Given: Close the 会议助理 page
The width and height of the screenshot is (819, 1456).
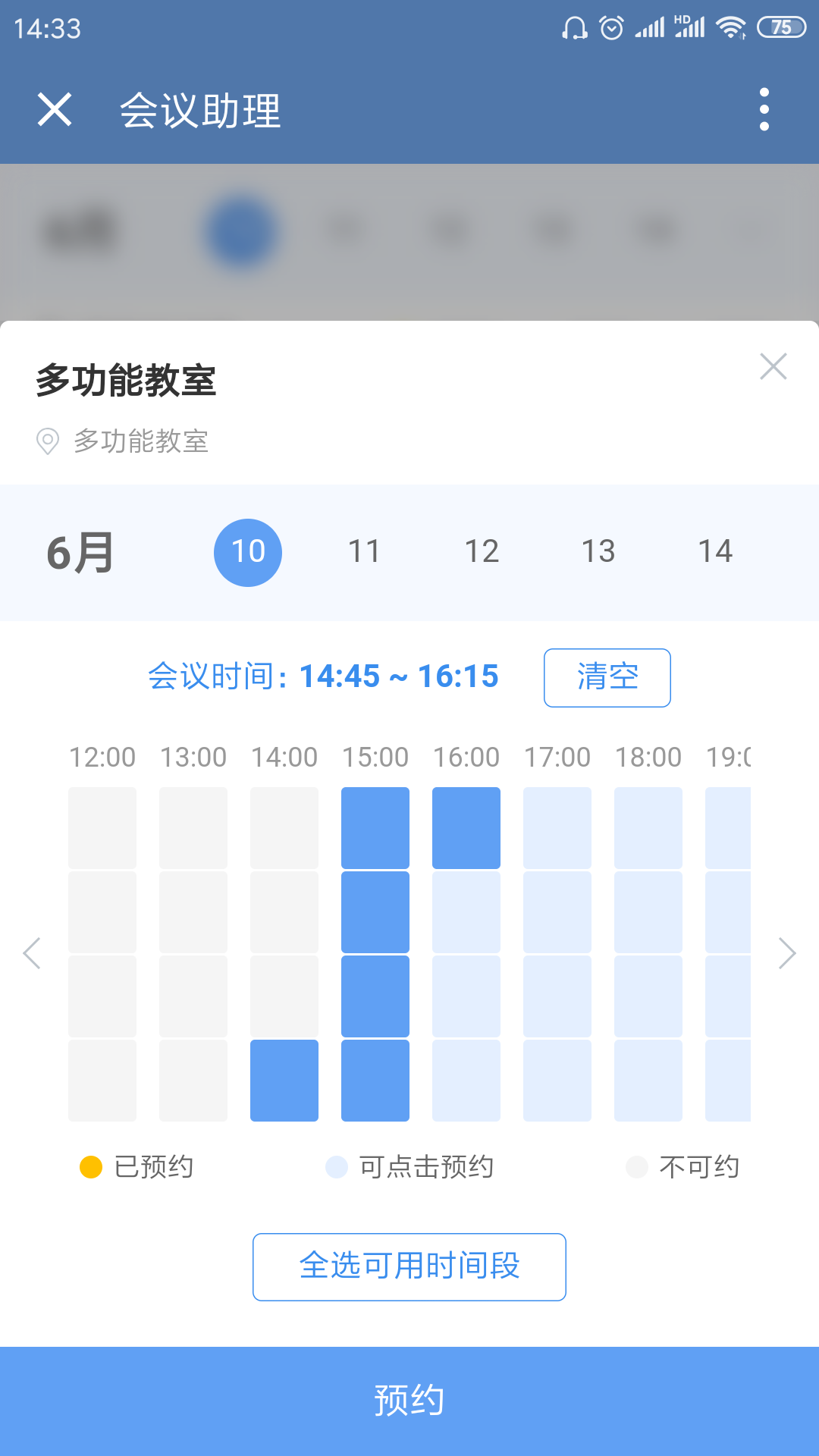Looking at the screenshot, I should [x=55, y=110].
